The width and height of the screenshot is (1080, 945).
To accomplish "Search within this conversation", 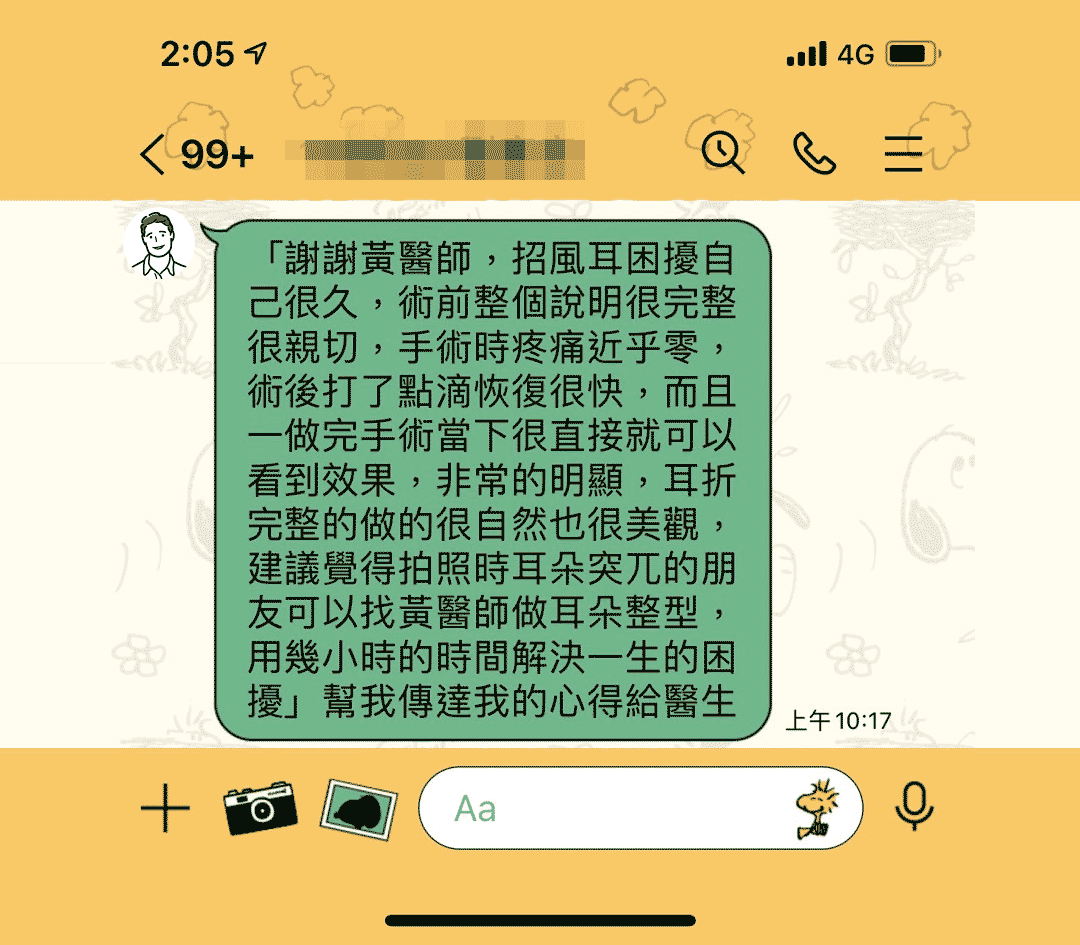I will [723, 153].
